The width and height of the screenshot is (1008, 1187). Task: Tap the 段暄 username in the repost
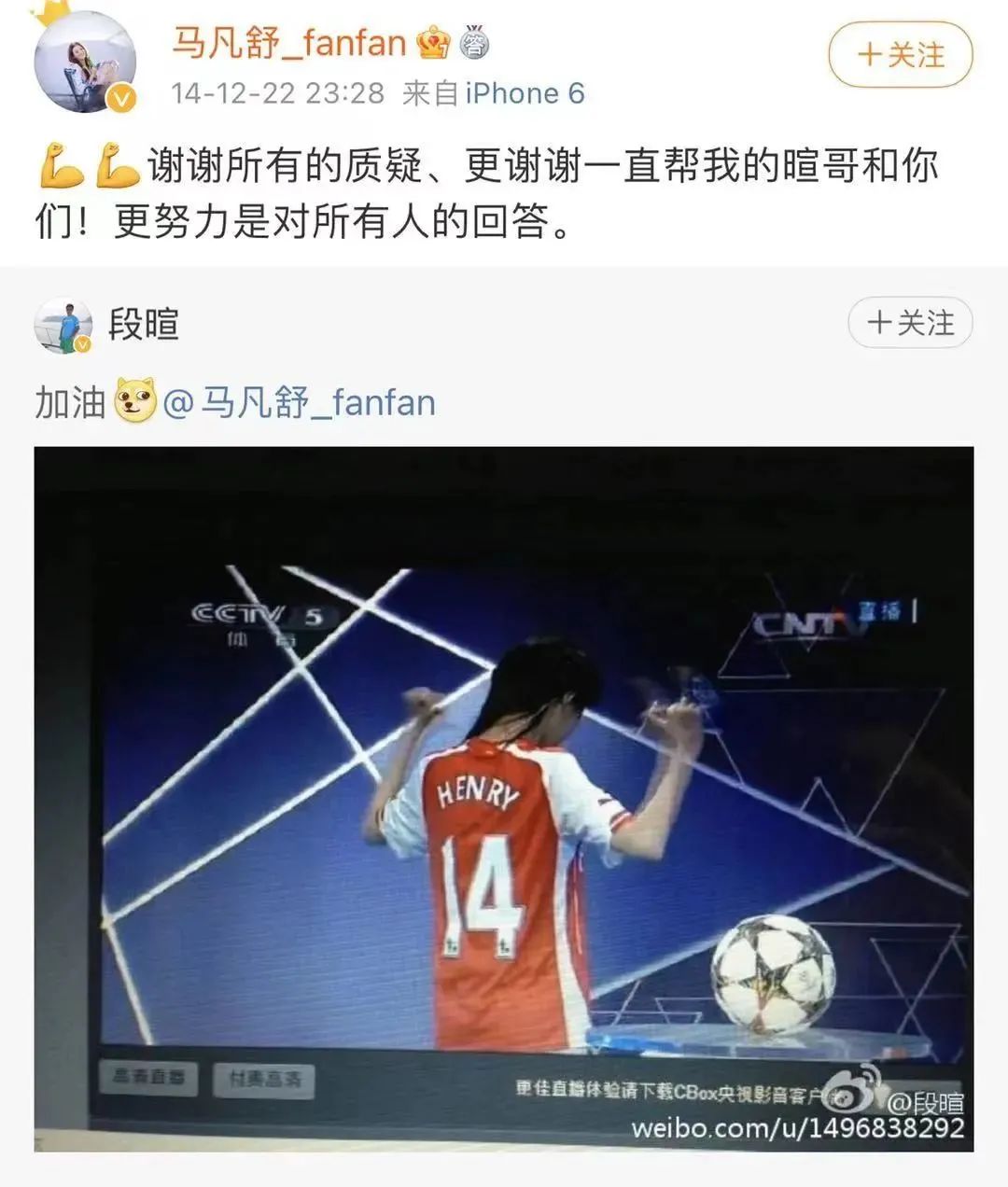point(143,324)
